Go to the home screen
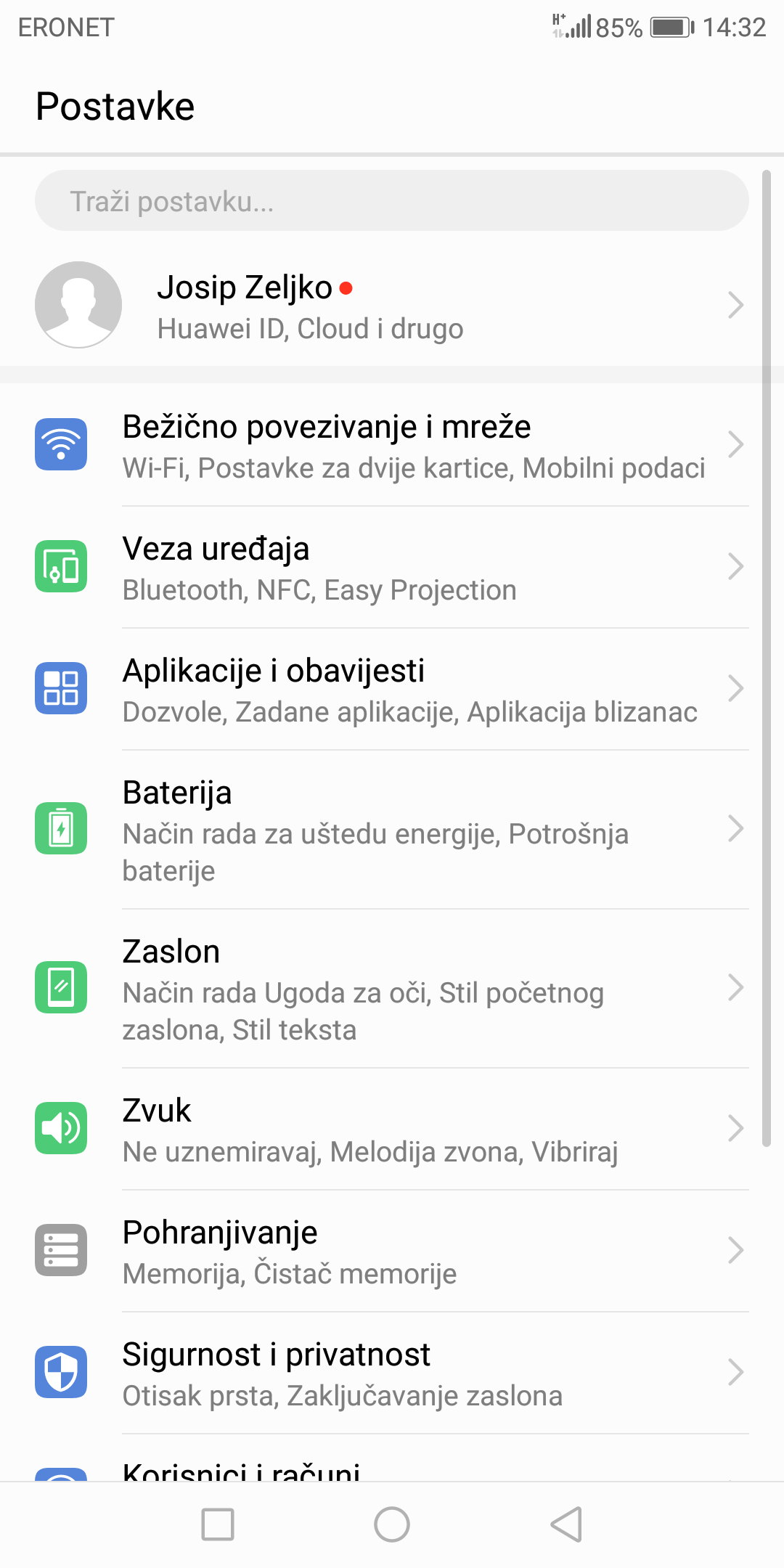This screenshot has width=784, height=1568. [x=392, y=1524]
